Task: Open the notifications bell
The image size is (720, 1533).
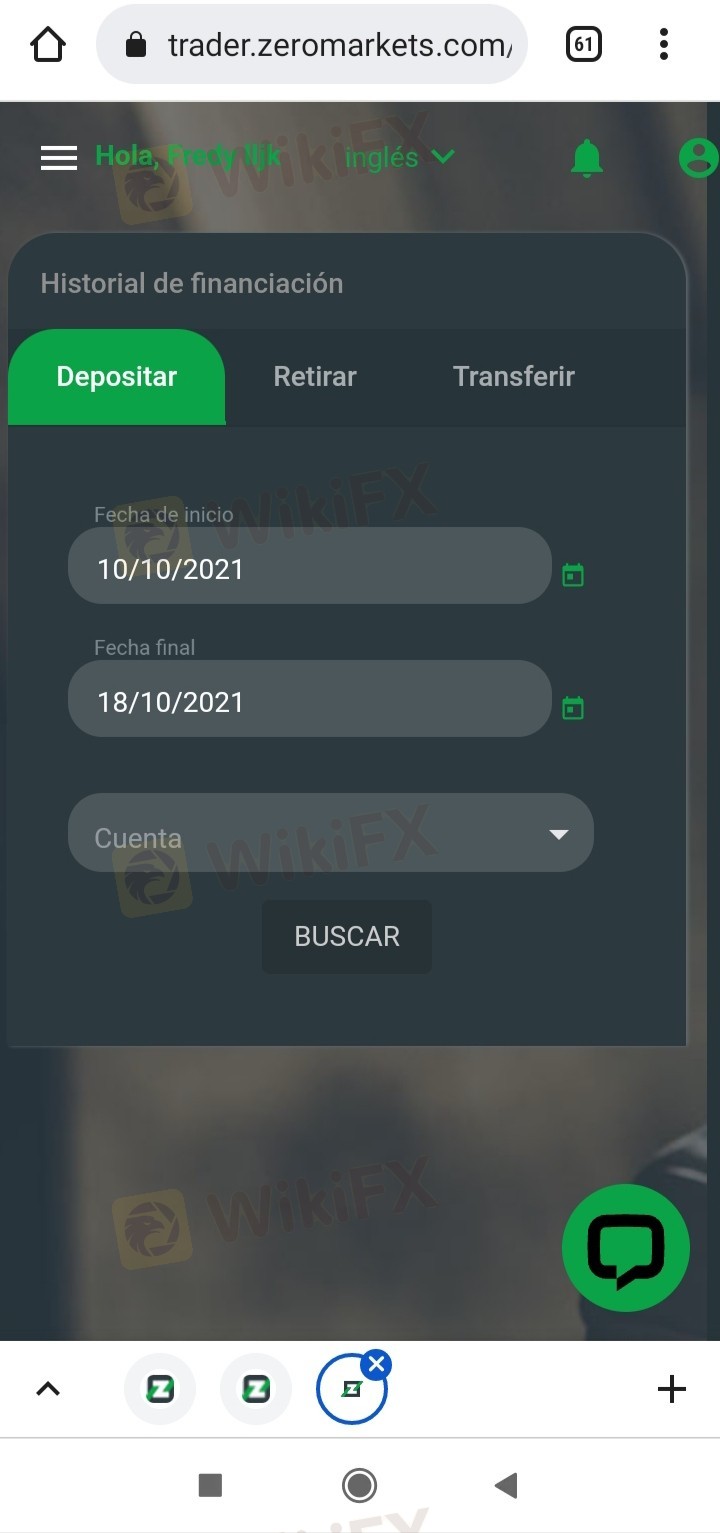Action: pyautogui.click(x=587, y=158)
